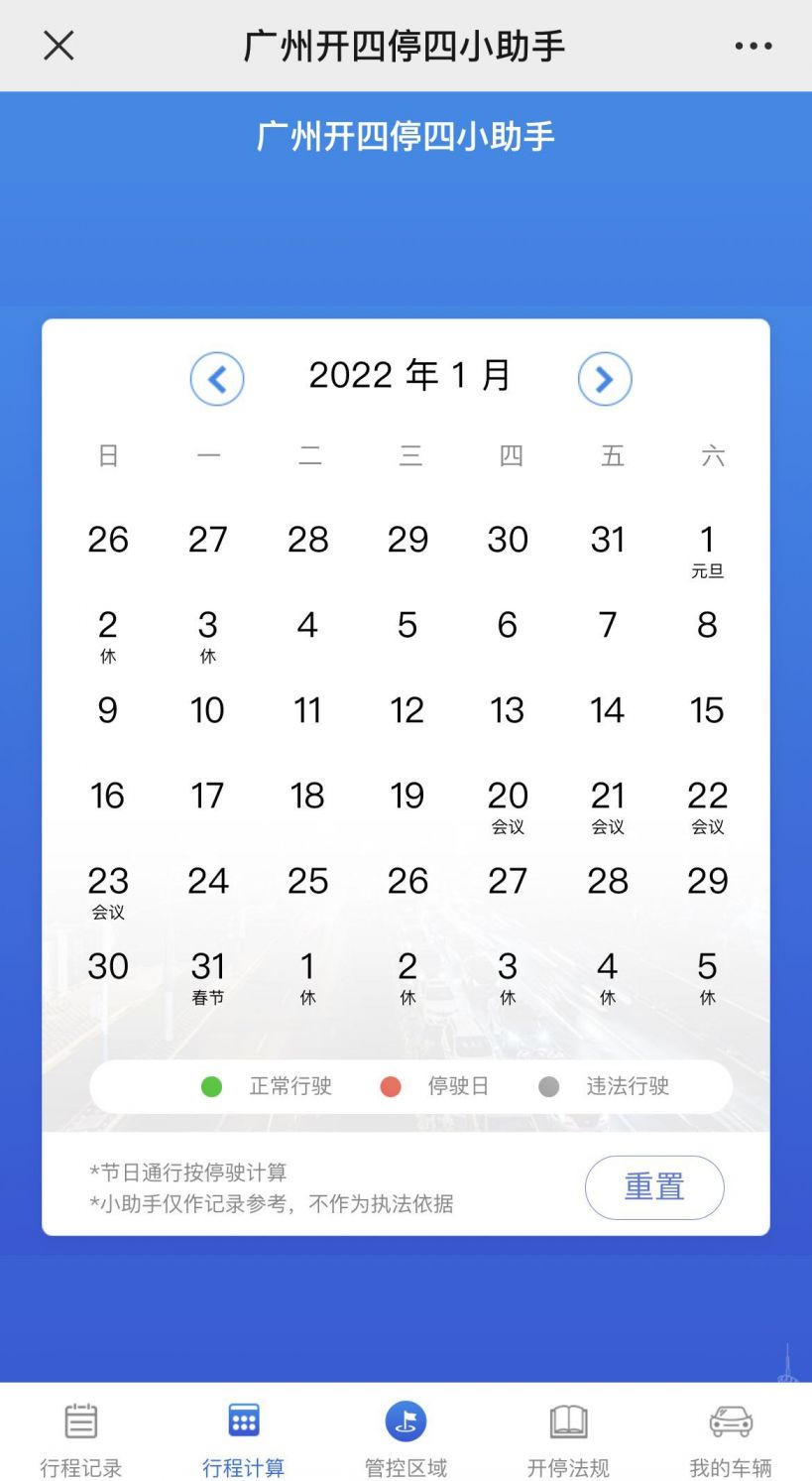The height and width of the screenshot is (1481, 812).
Task: Choose January 31 marked 春节
Action: pos(208,977)
